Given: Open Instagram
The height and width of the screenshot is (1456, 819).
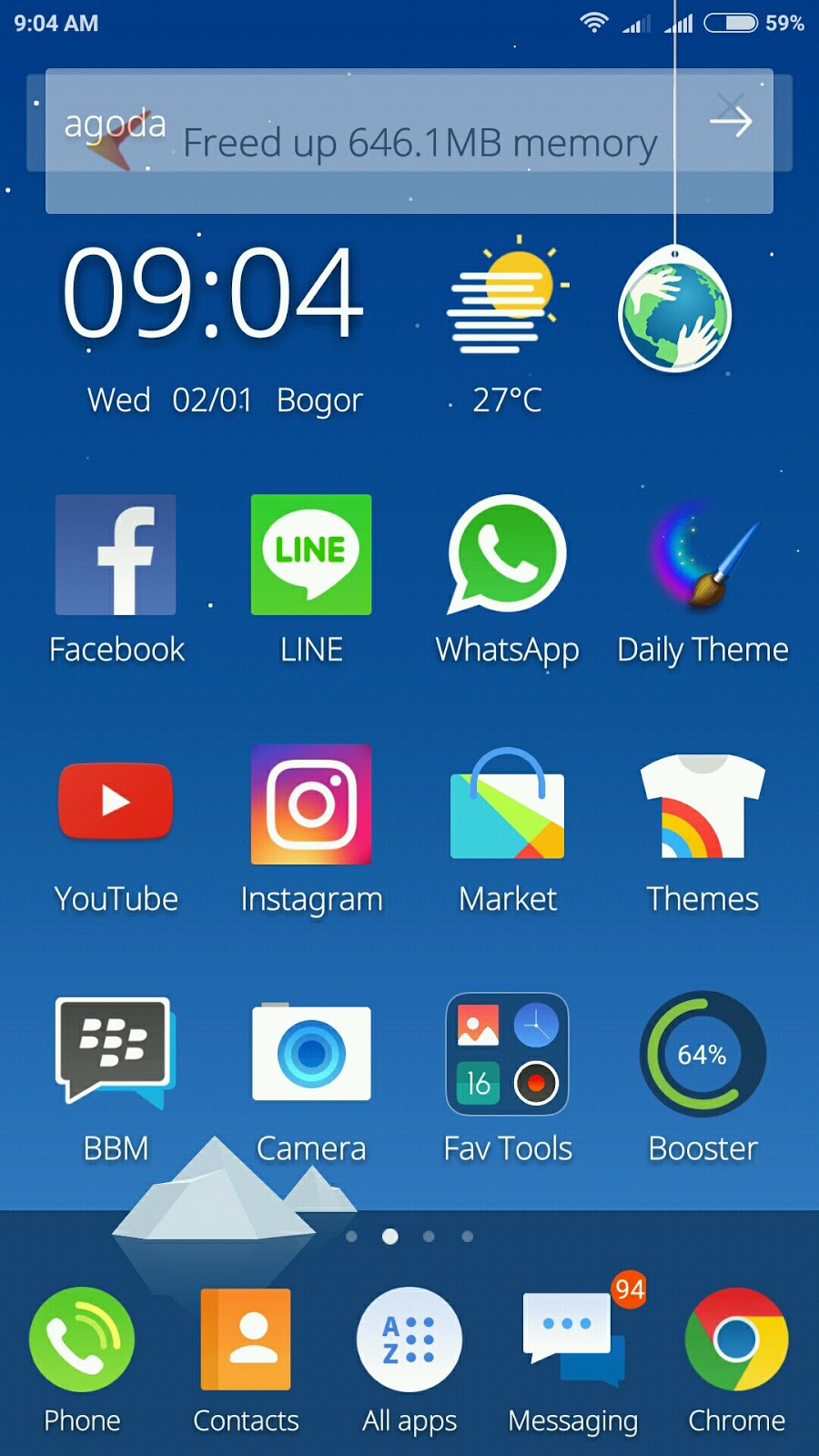Looking at the screenshot, I should tap(311, 804).
